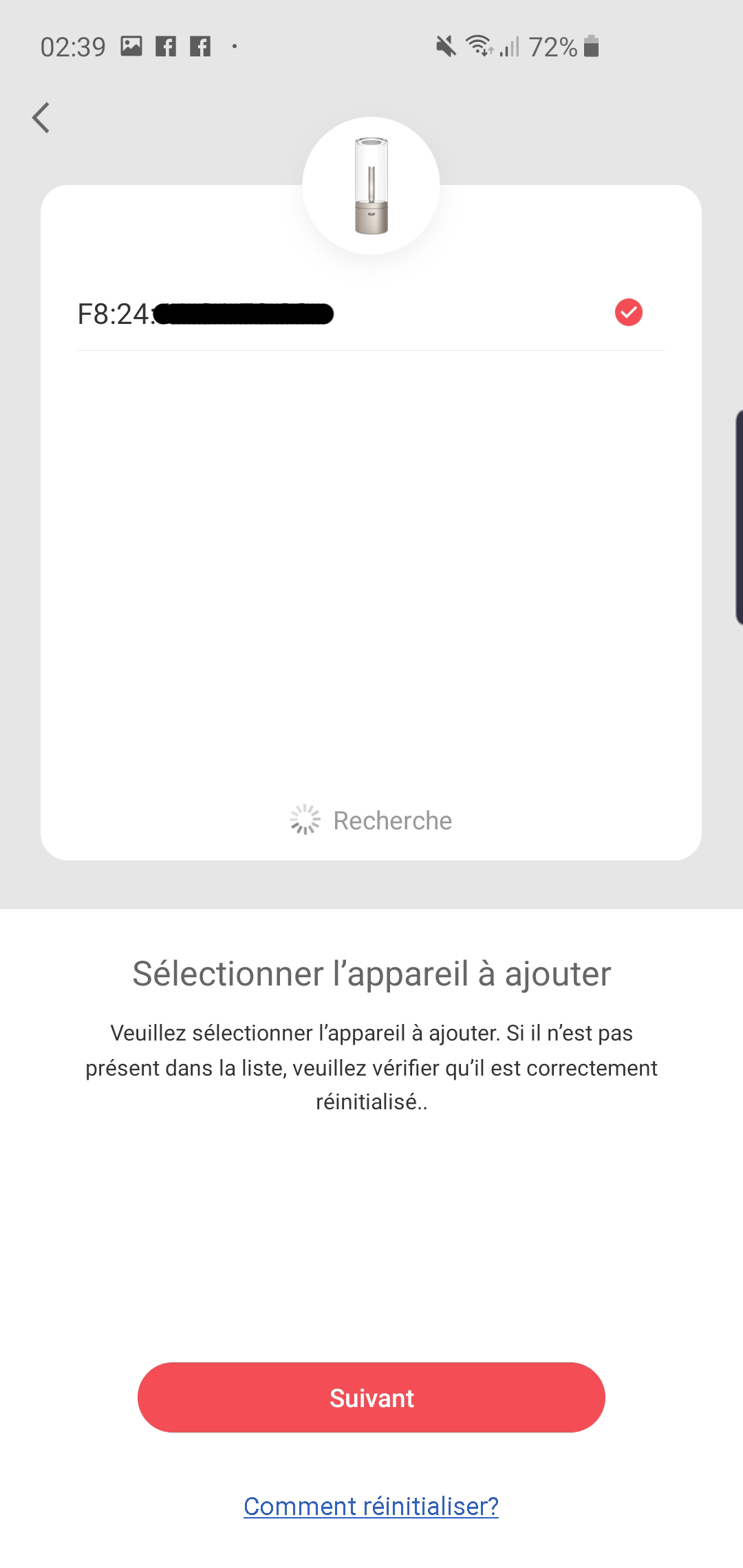
Task: Uncheck the red checkmark for F8:24
Action: (x=628, y=312)
